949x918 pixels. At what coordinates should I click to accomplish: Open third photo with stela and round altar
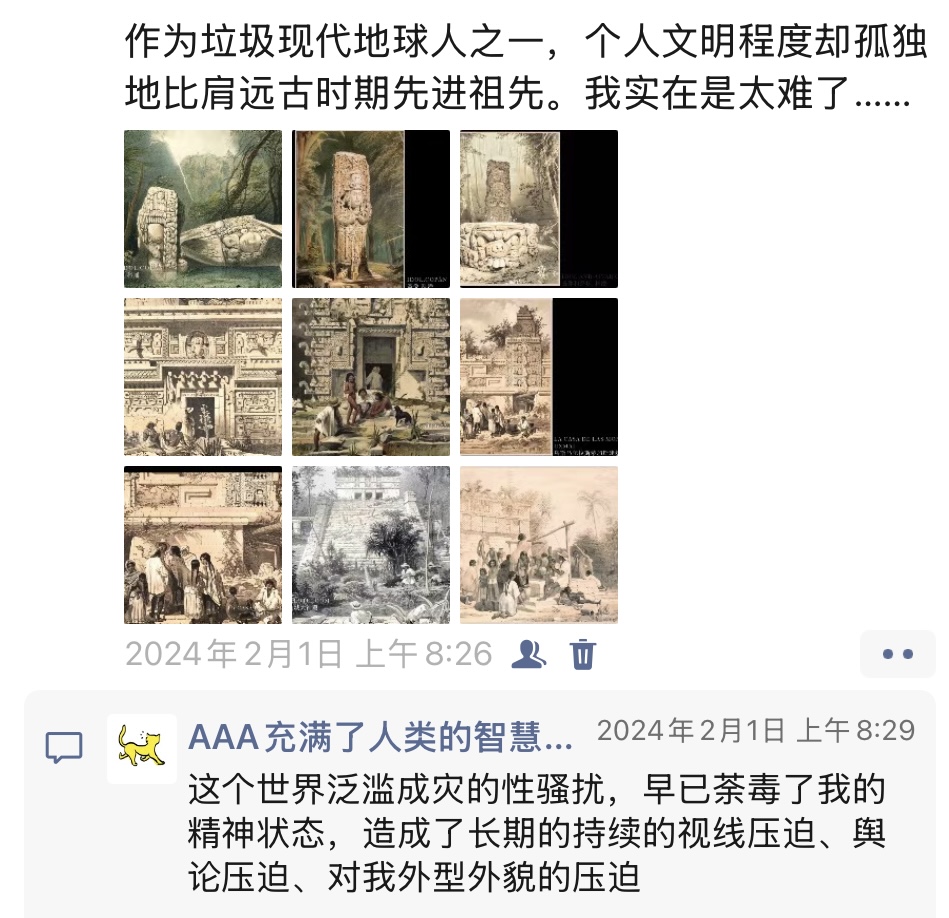pos(539,209)
